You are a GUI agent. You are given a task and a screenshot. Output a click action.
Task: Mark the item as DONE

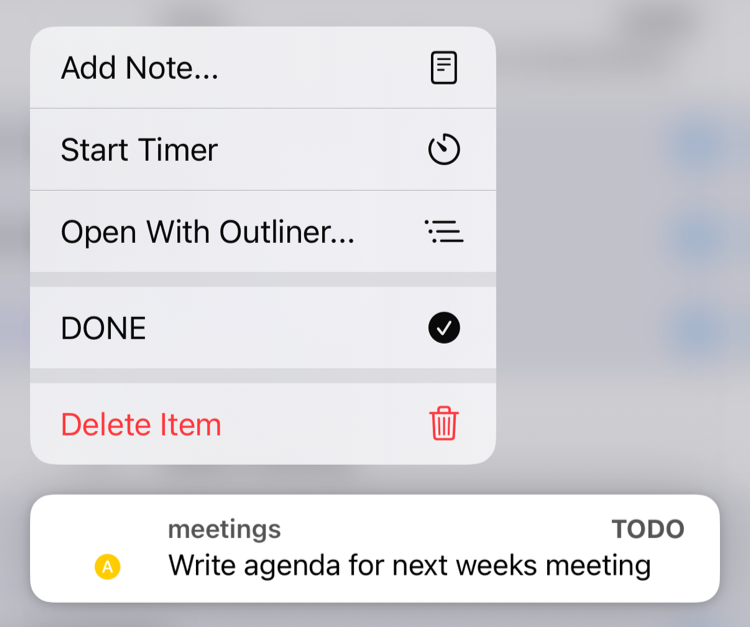click(262, 328)
